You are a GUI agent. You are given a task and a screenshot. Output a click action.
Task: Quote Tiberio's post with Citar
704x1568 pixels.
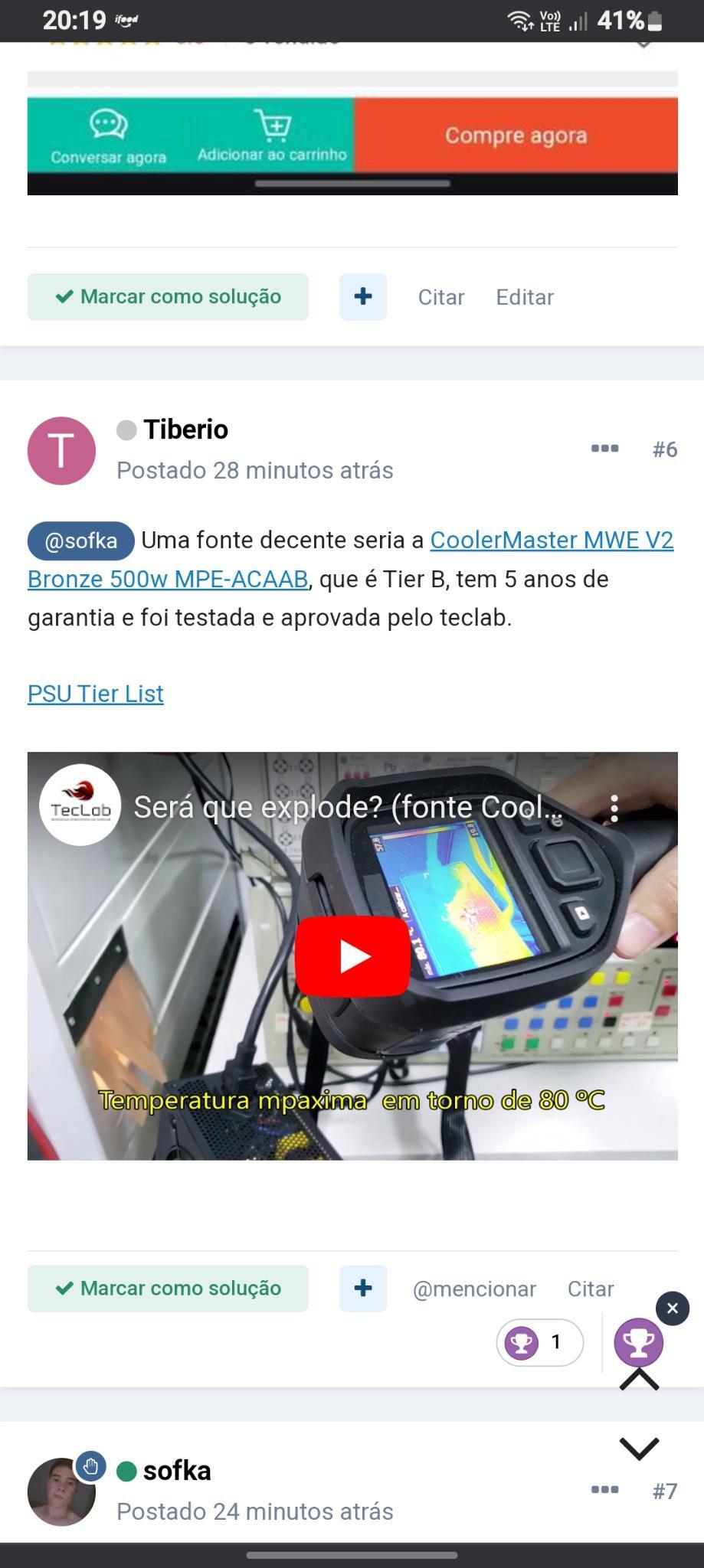coord(591,1289)
